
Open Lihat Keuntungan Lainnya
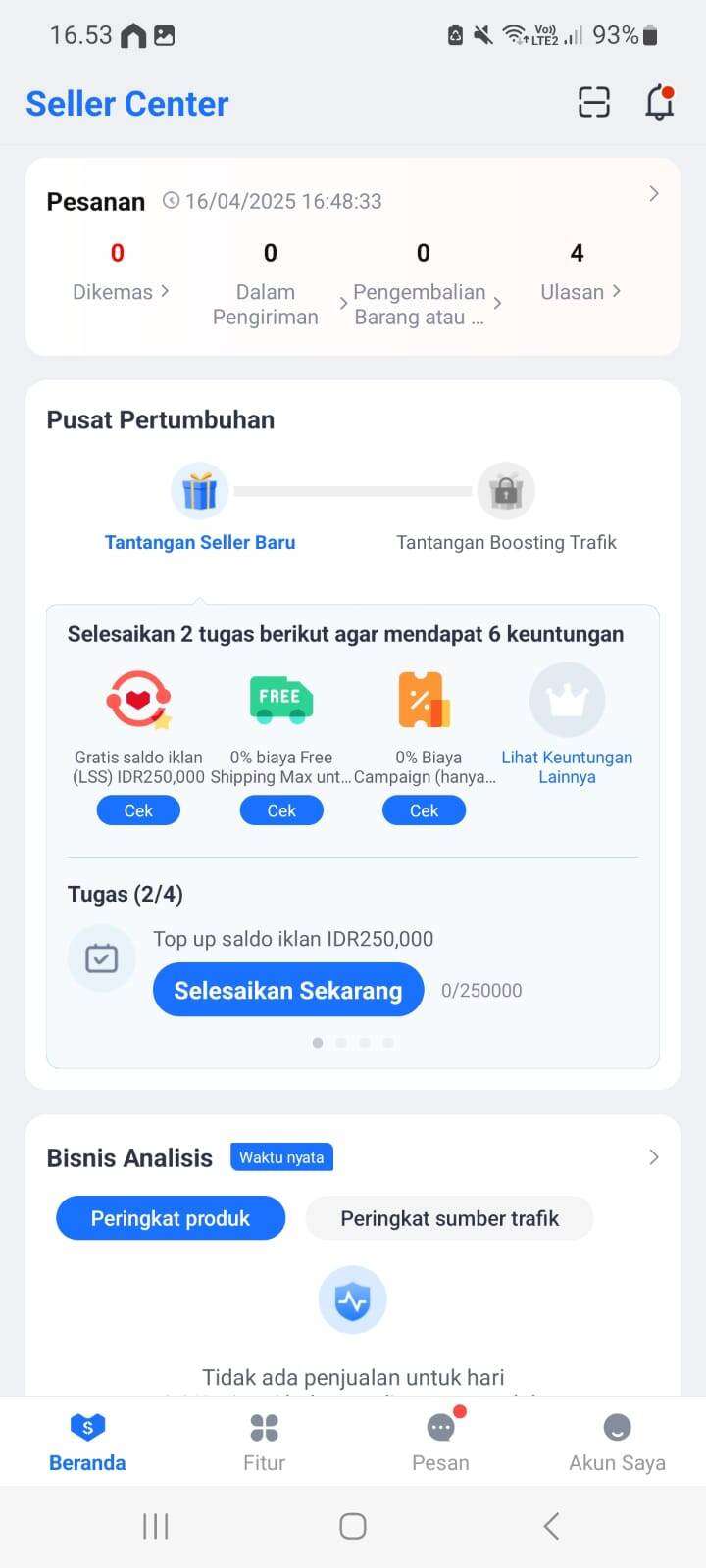coord(567,725)
